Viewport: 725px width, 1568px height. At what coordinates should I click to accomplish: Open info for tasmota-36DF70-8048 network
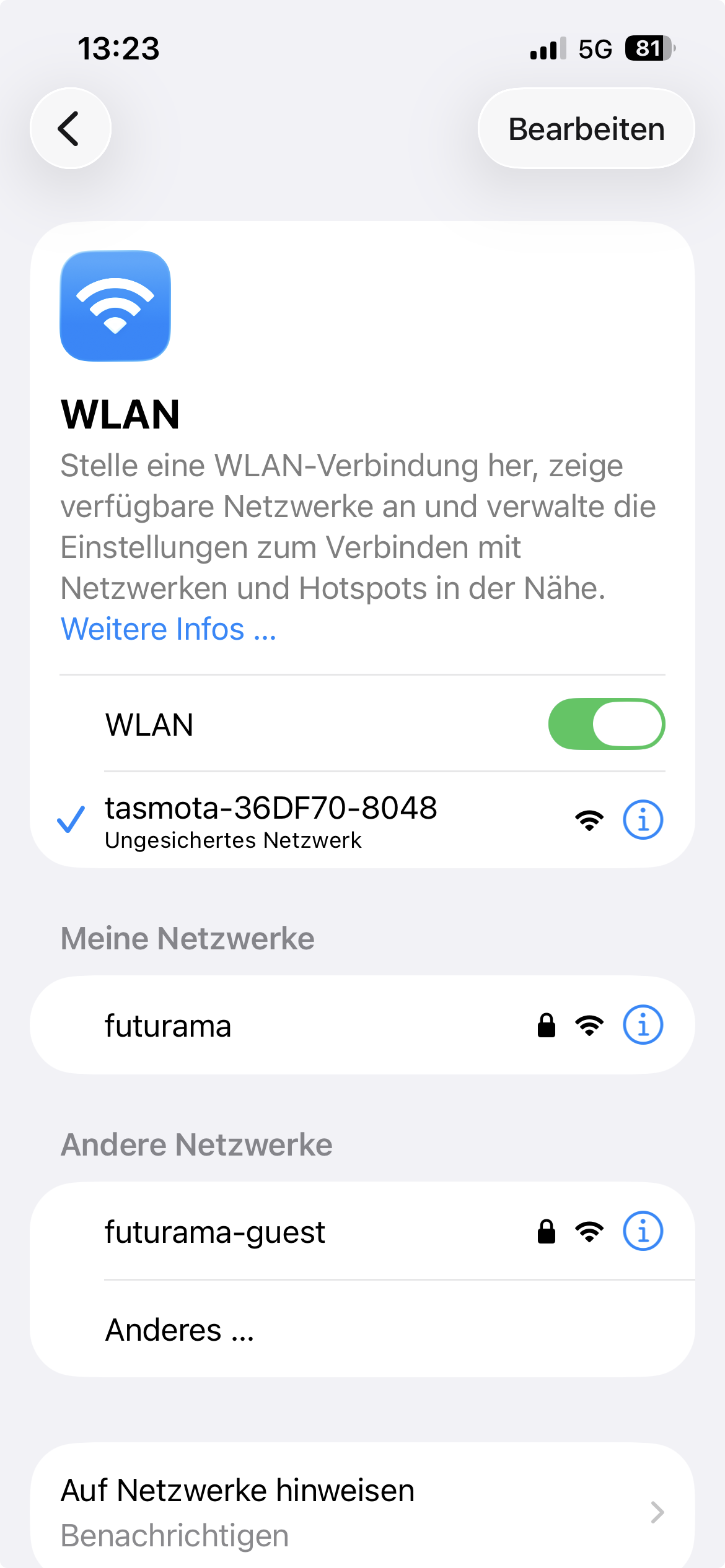643,820
